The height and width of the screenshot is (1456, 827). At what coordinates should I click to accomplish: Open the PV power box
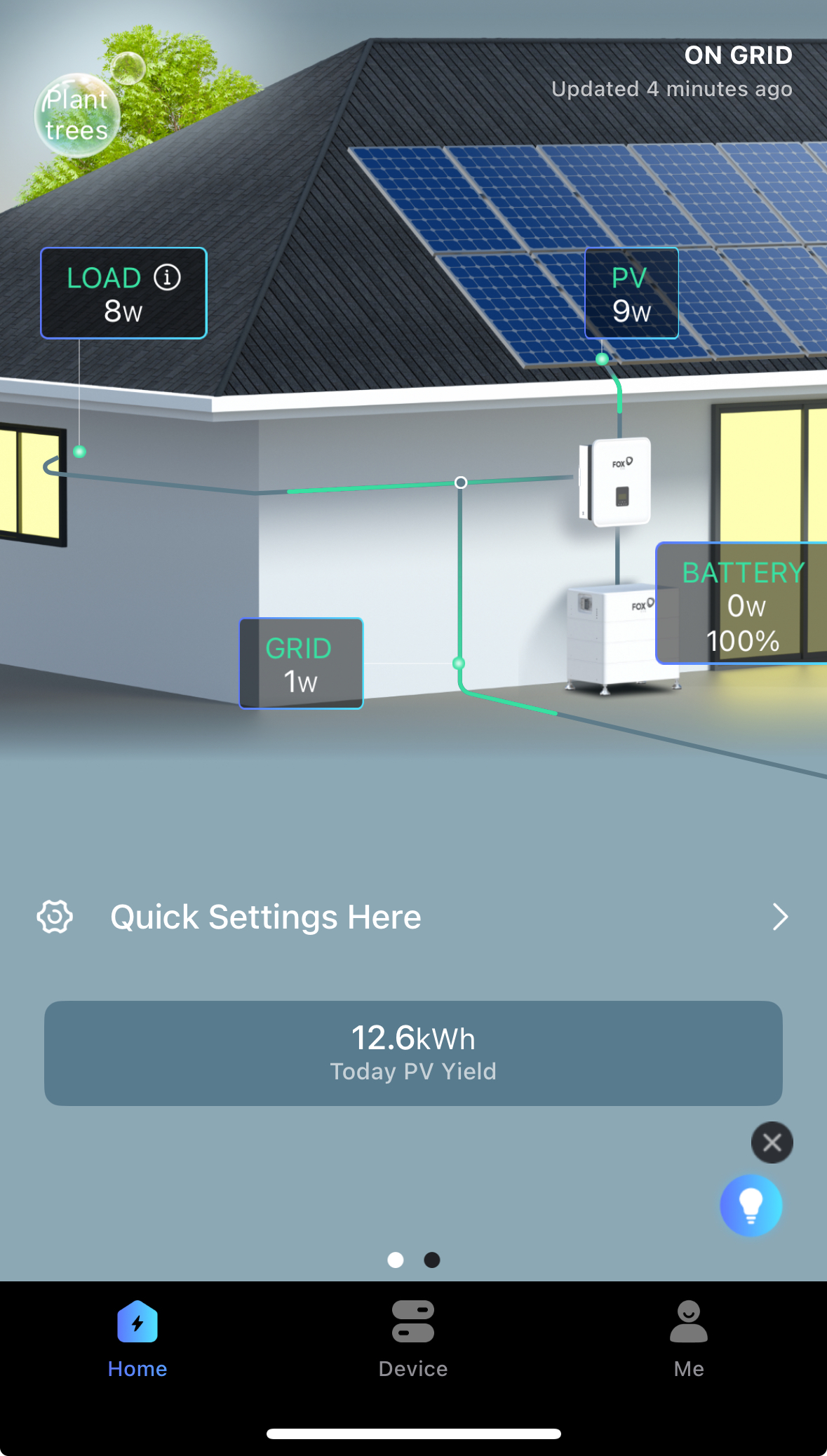coord(631,293)
